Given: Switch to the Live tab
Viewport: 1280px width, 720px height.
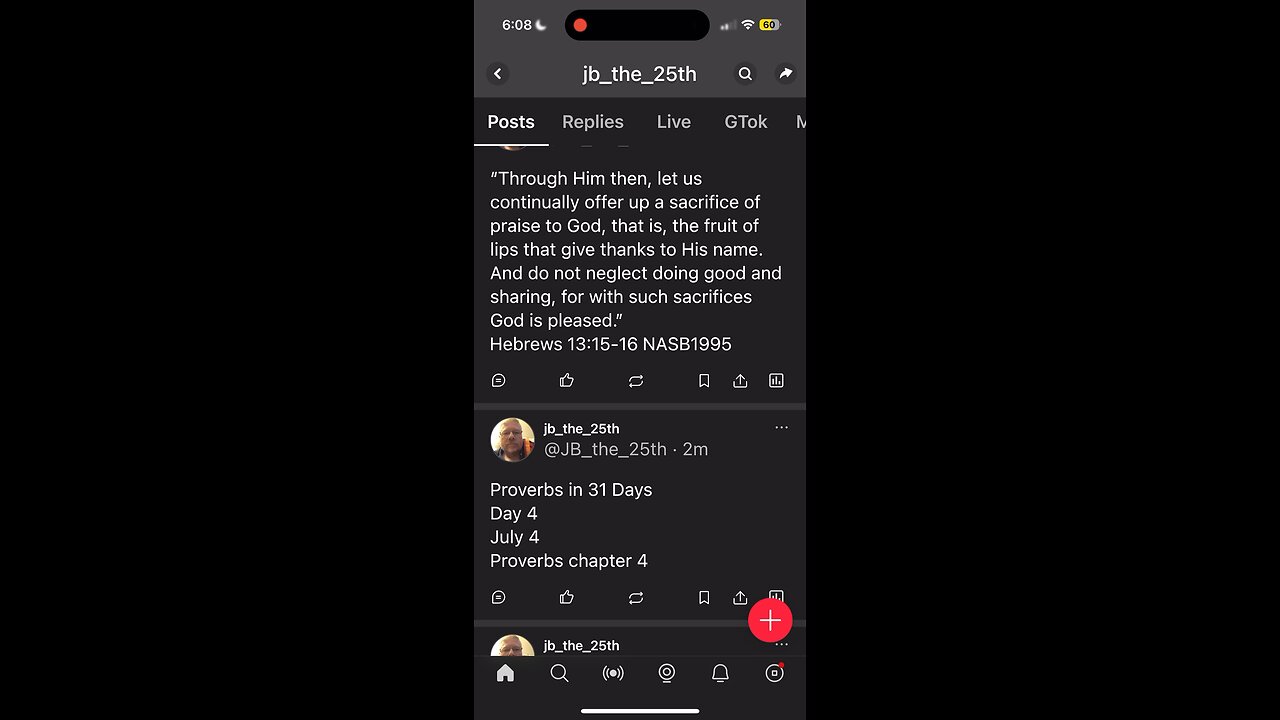Looking at the screenshot, I should [673, 122].
